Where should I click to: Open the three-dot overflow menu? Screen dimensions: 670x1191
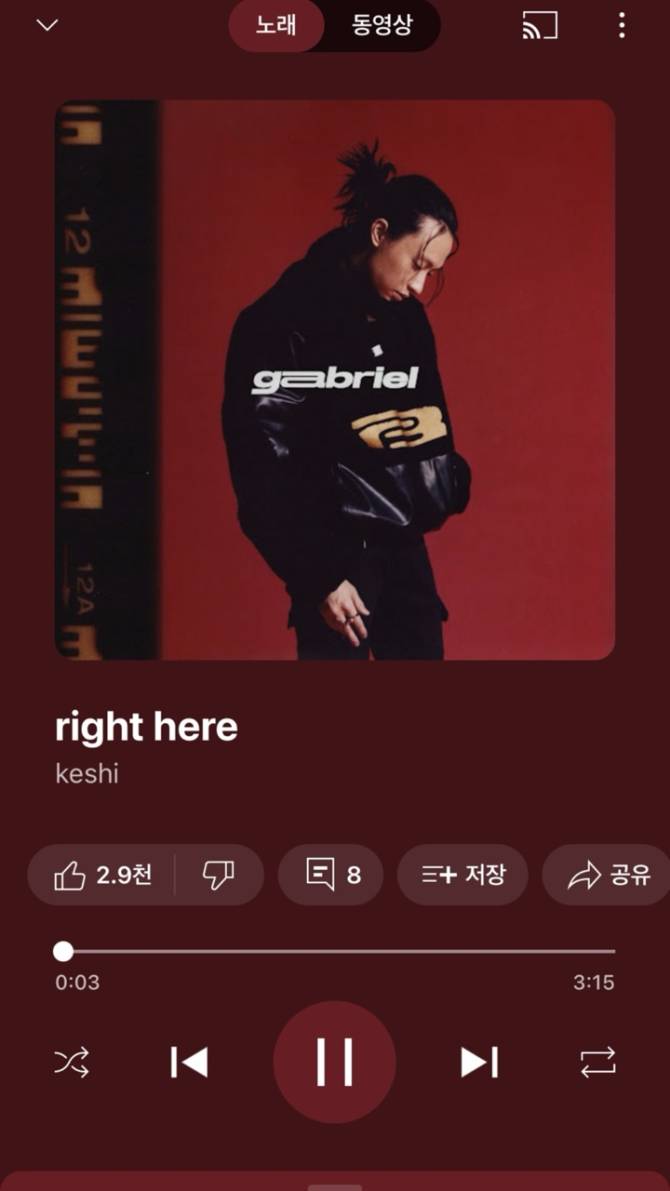(x=622, y=26)
